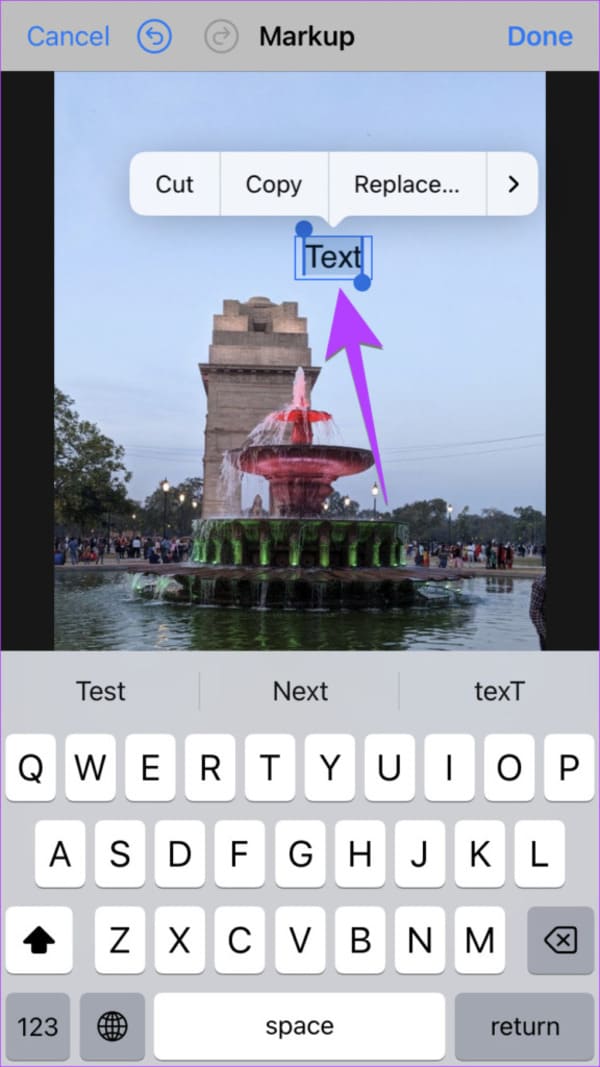Image resolution: width=600 pixels, height=1067 pixels.
Task: Show more options in popup menu
Action: coord(513,184)
